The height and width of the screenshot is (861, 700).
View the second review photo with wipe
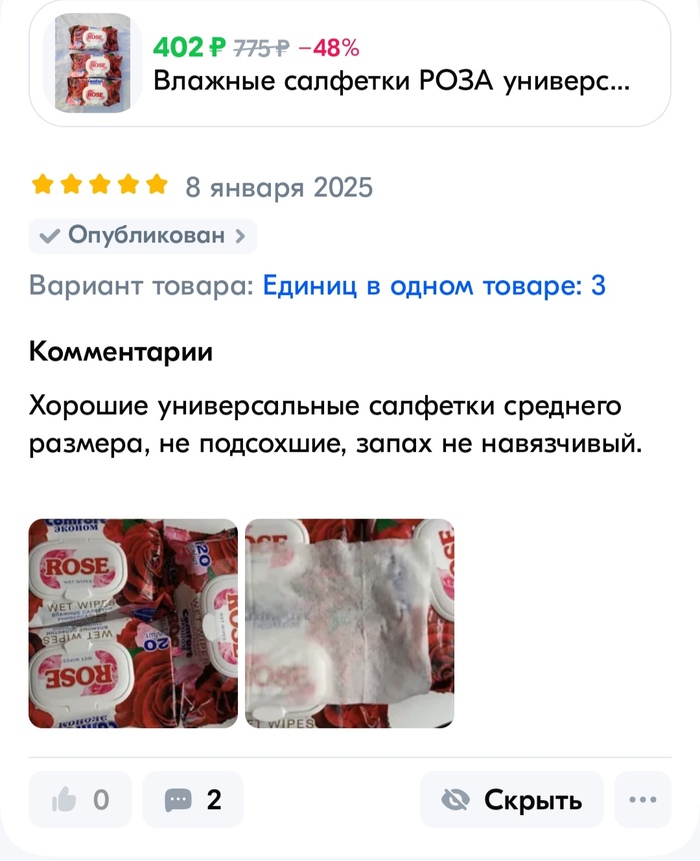click(x=349, y=622)
